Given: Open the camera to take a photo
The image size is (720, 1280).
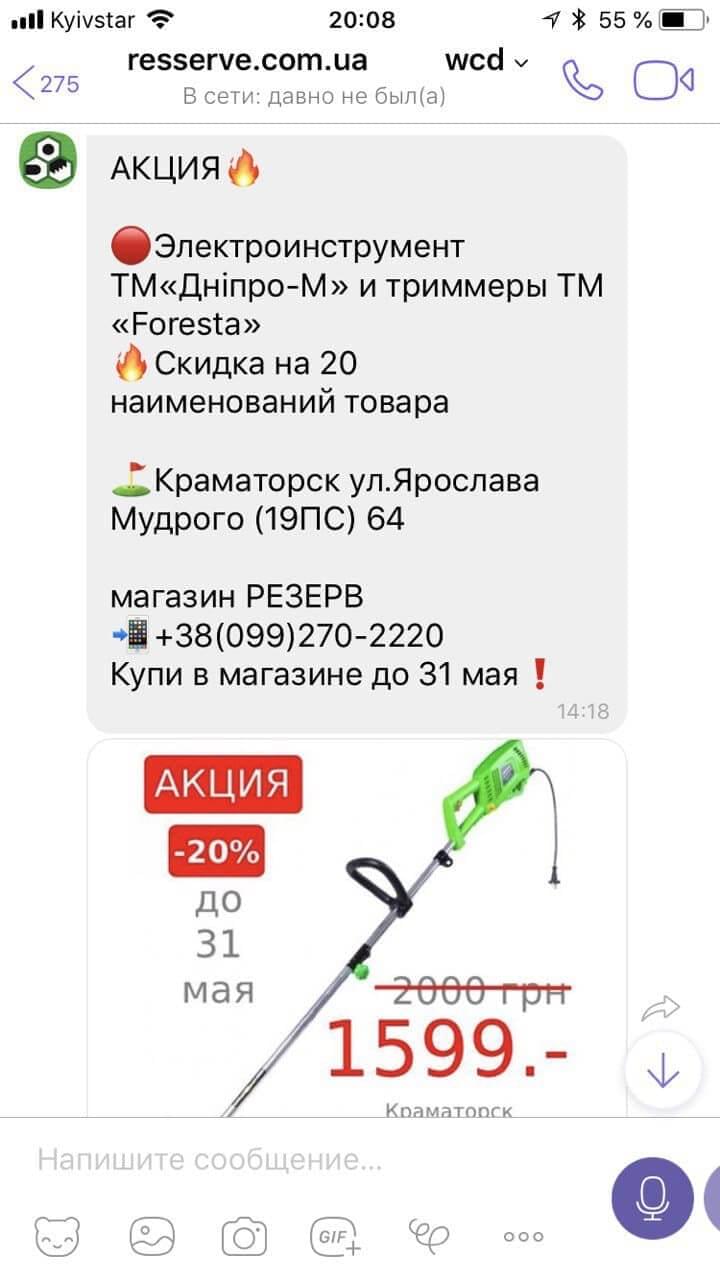Looking at the screenshot, I should coord(244,1237).
